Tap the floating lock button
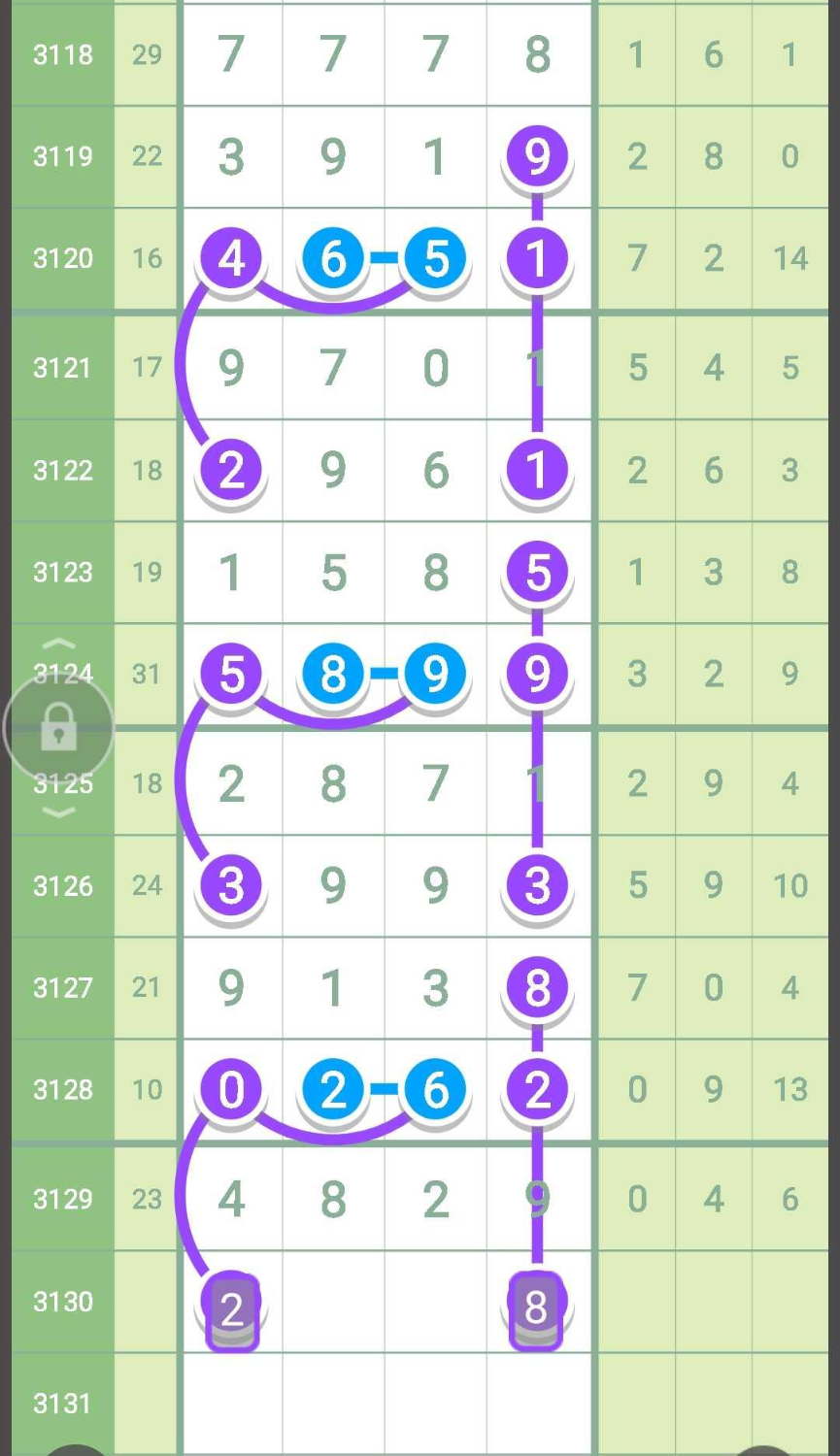The image size is (840, 1456). tap(58, 728)
